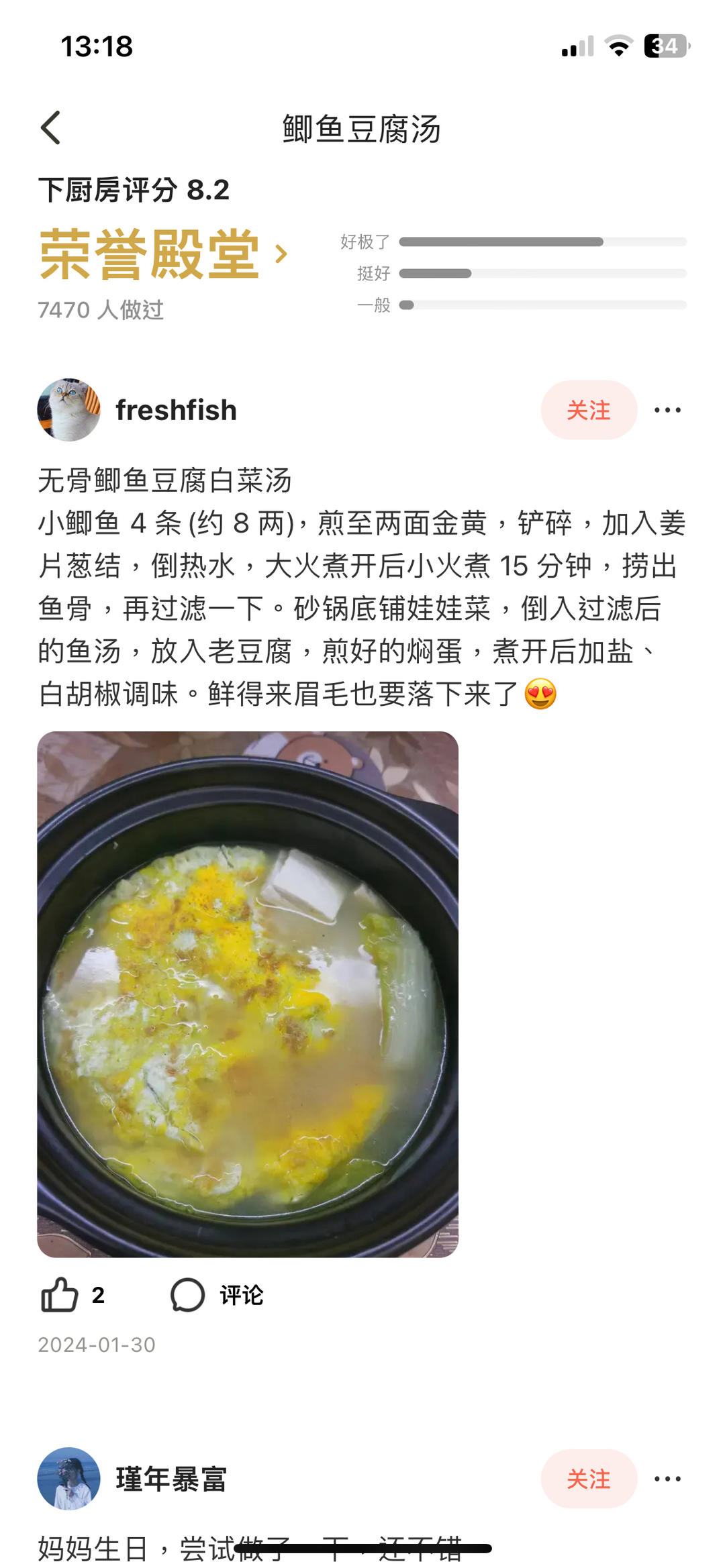Open the 荣誉殿堂 link

point(163,254)
